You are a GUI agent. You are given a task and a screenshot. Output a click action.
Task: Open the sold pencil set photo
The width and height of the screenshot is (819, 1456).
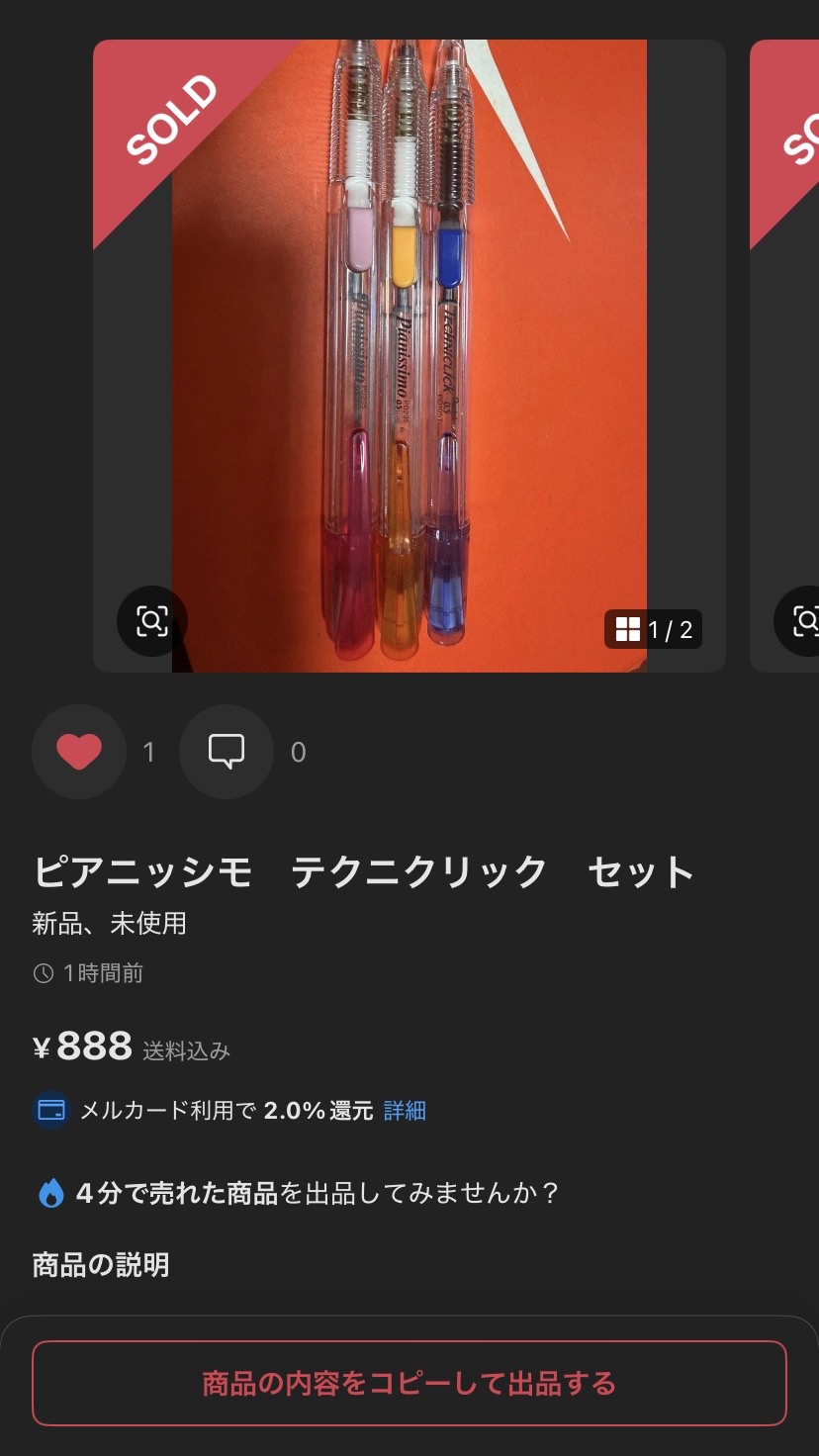(x=409, y=356)
